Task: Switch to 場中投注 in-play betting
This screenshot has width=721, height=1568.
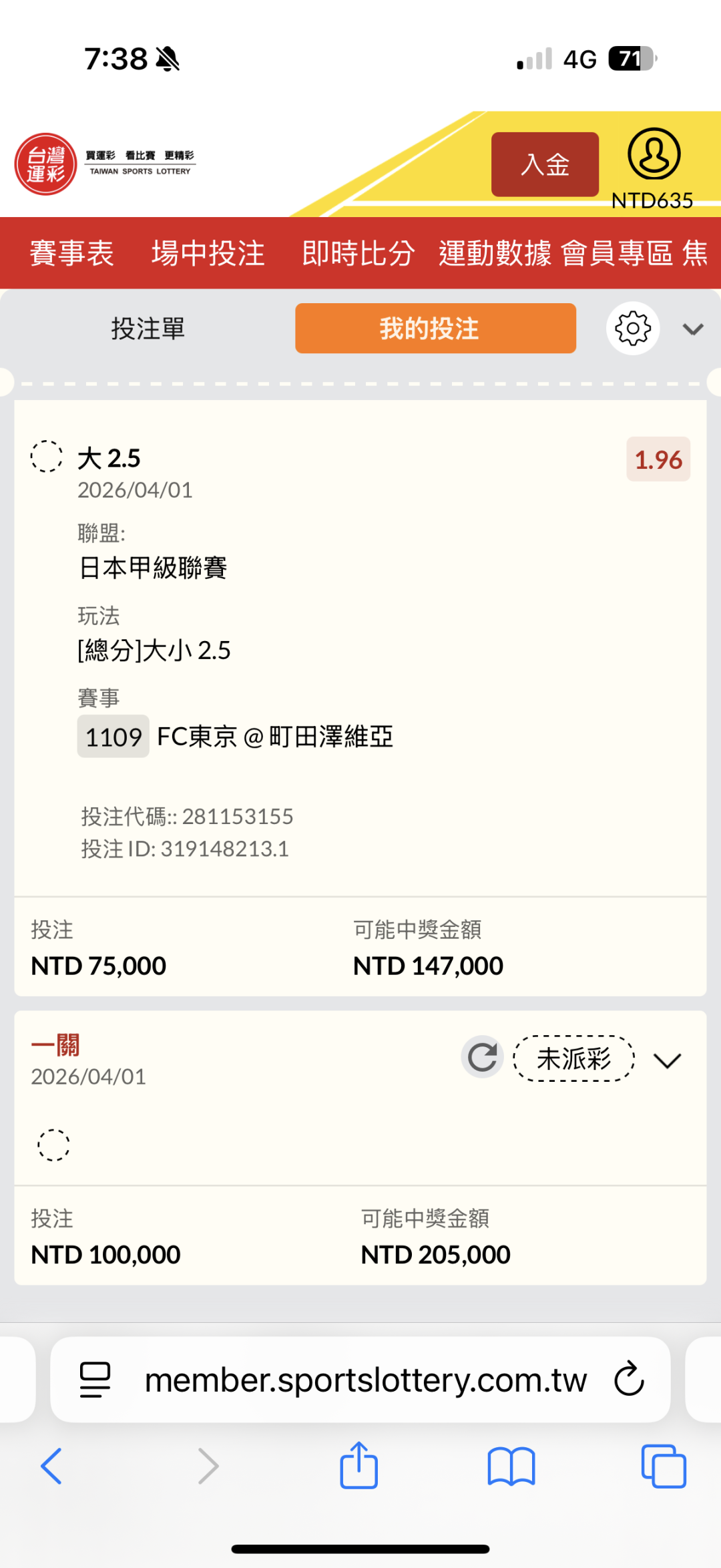Action: coord(208,253)
